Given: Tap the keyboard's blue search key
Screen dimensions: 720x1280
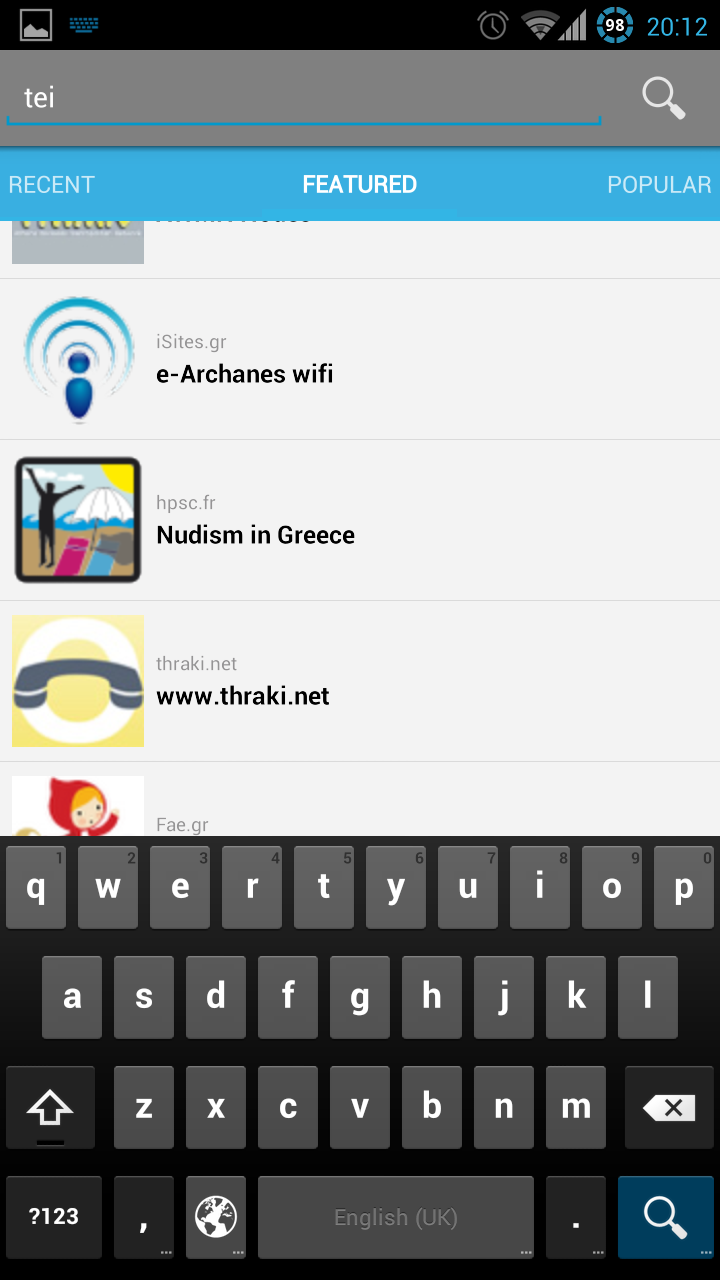Looking at the screenshot, I should [666, 1217].
